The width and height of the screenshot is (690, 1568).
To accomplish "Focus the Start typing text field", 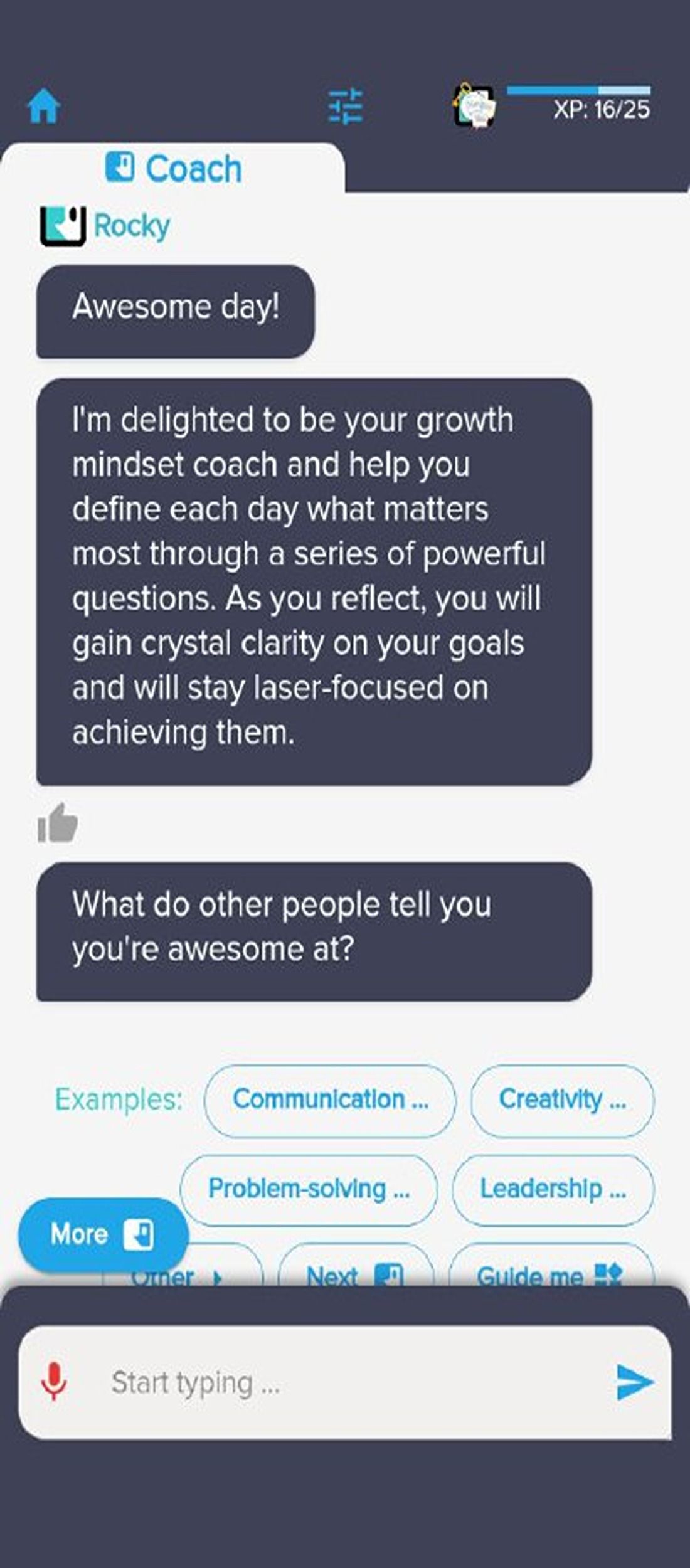I will pyautogui.click(x=339, y=1383).
